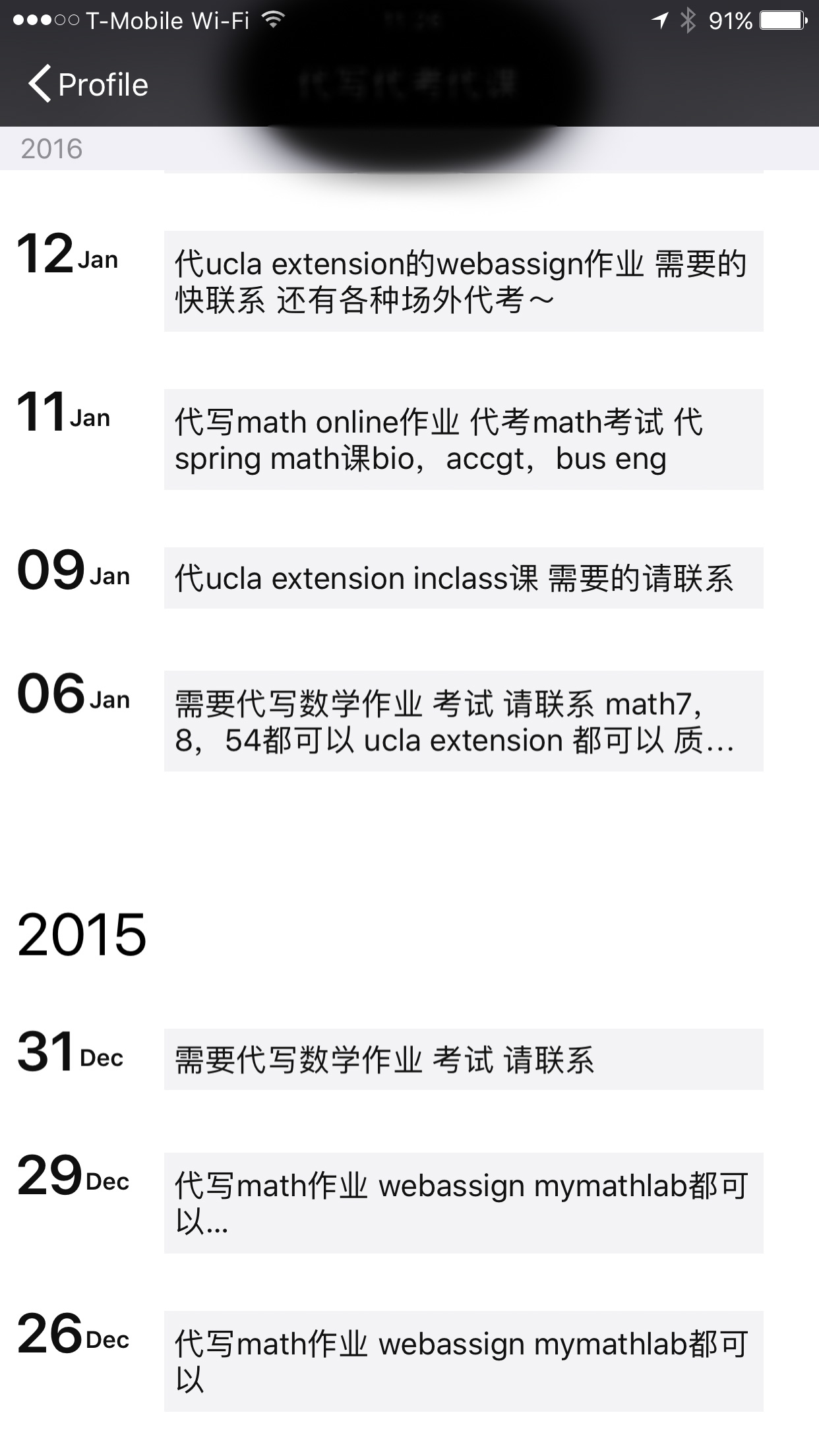Open the 06 Jan math7 post
This screenshot has height=1456, width=819.
point(464,721)
